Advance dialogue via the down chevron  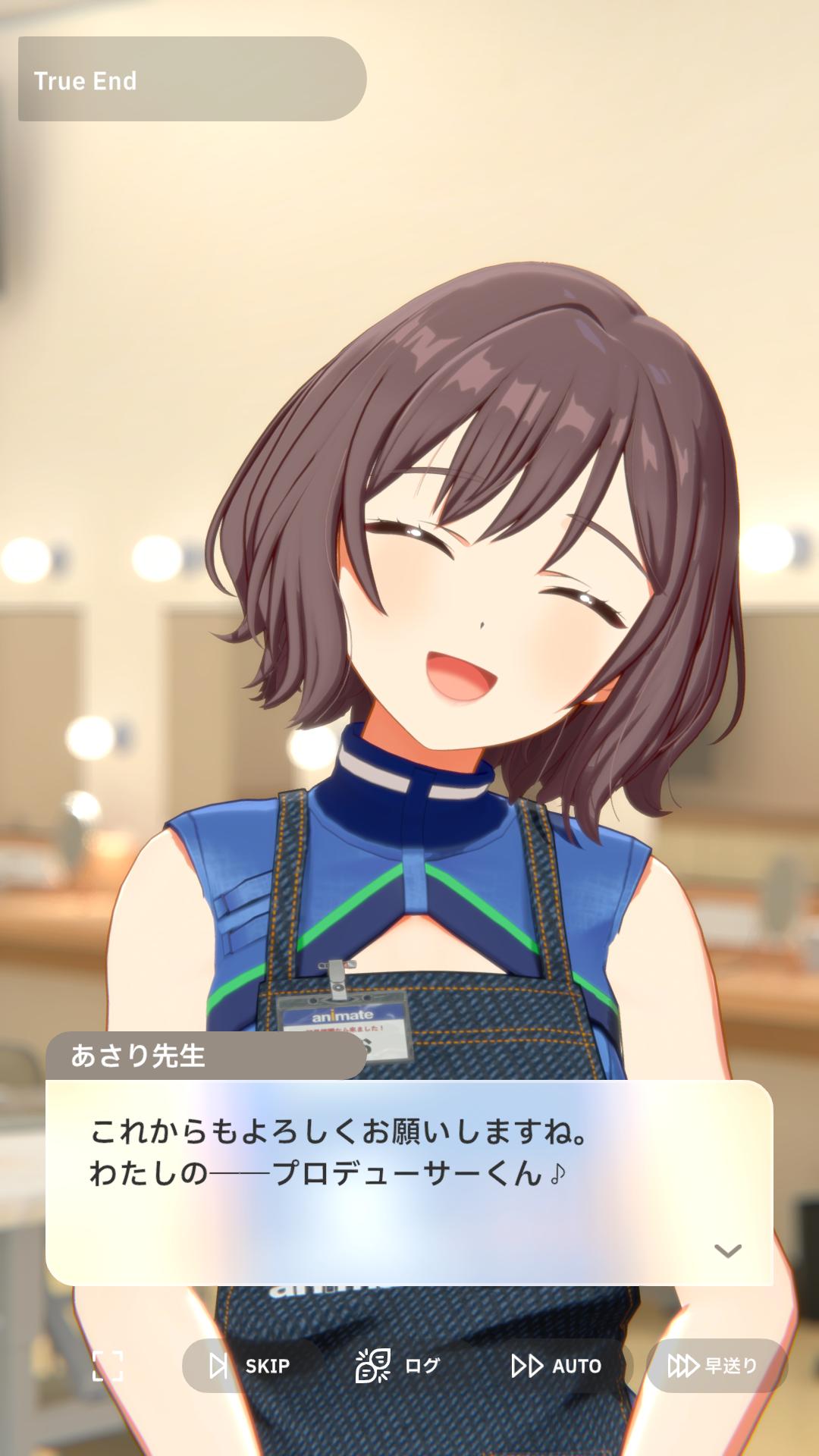point(727,1251)
